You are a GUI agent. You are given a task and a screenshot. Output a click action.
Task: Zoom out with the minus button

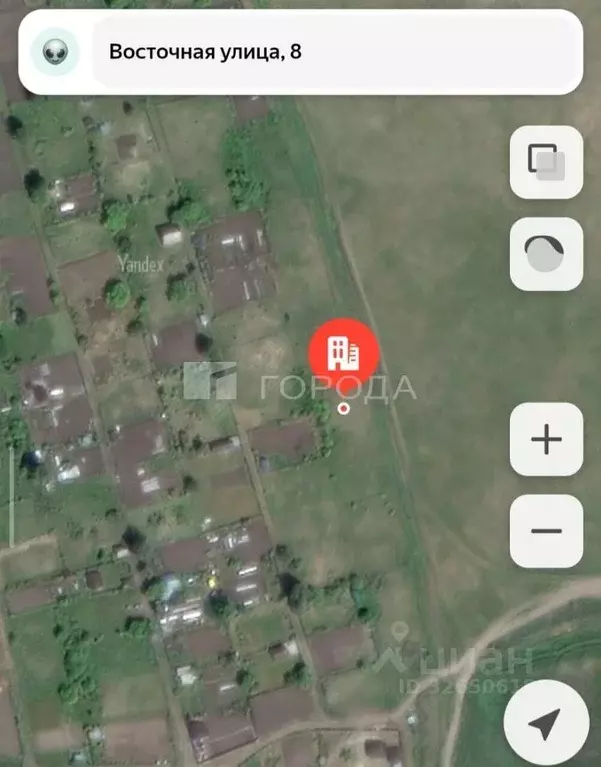(x=546, y=530)
